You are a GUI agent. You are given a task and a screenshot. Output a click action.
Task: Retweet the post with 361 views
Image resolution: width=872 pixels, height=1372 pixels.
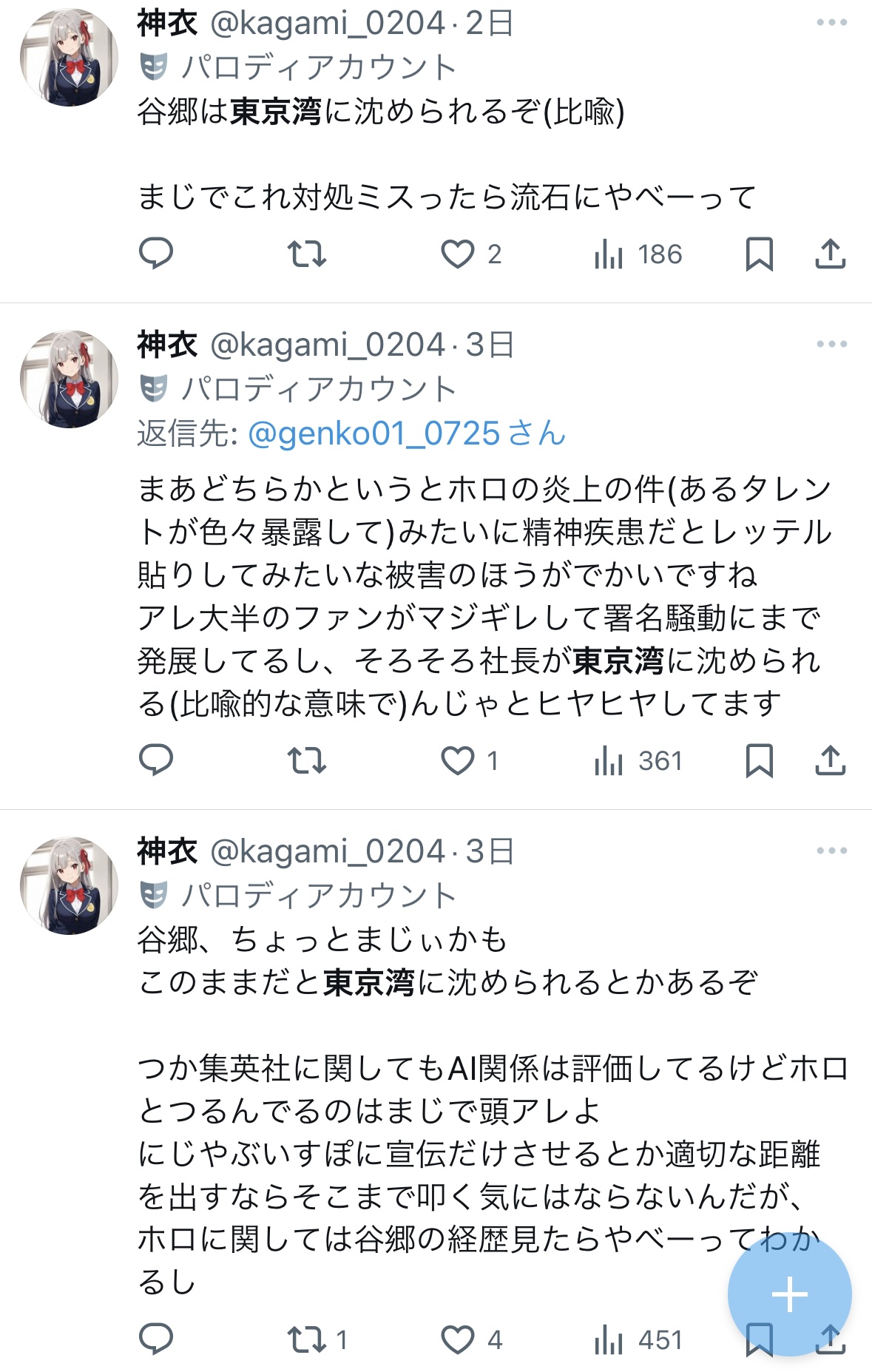(x=307, y=760)
